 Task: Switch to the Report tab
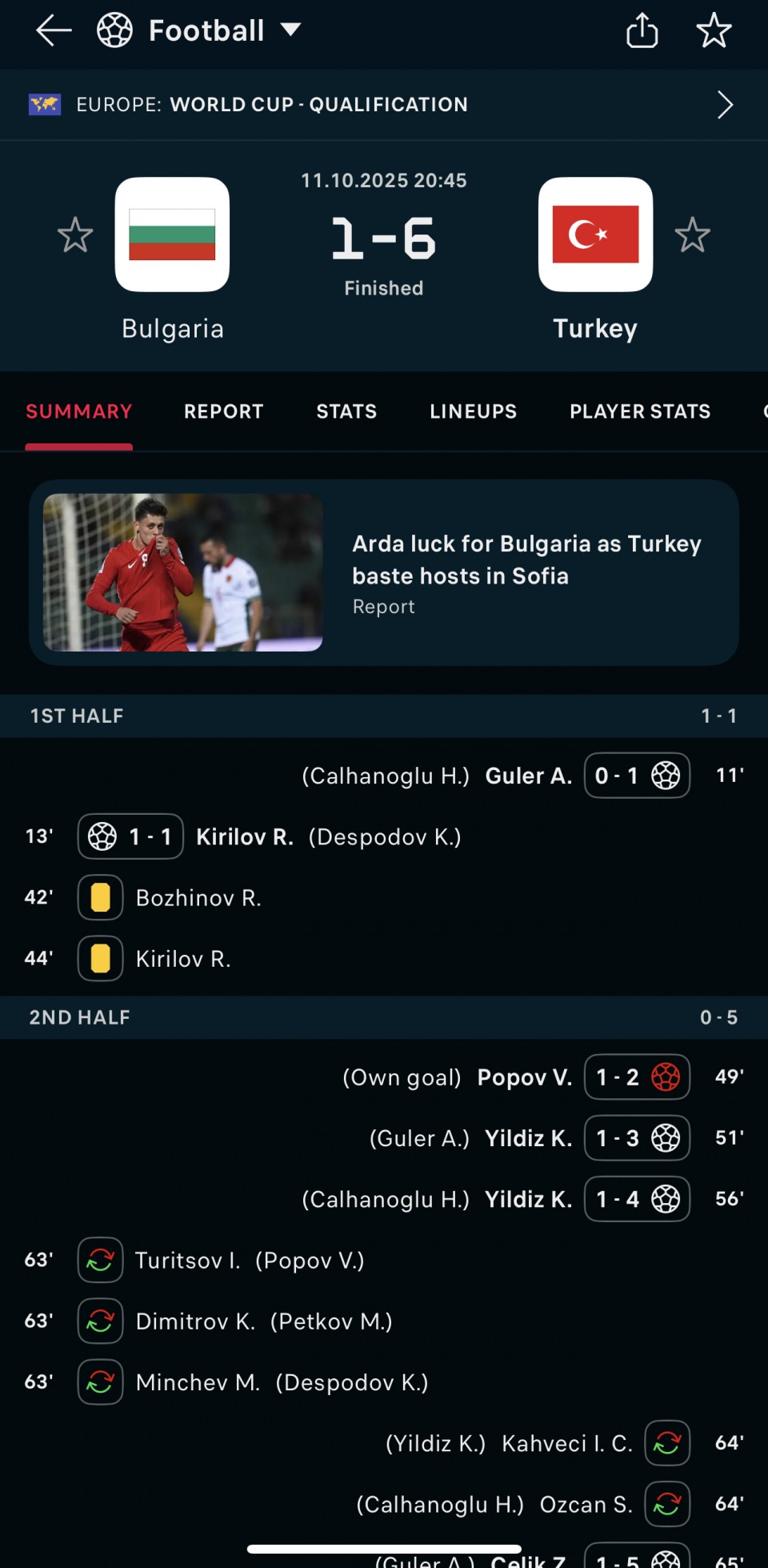[223, 411]
